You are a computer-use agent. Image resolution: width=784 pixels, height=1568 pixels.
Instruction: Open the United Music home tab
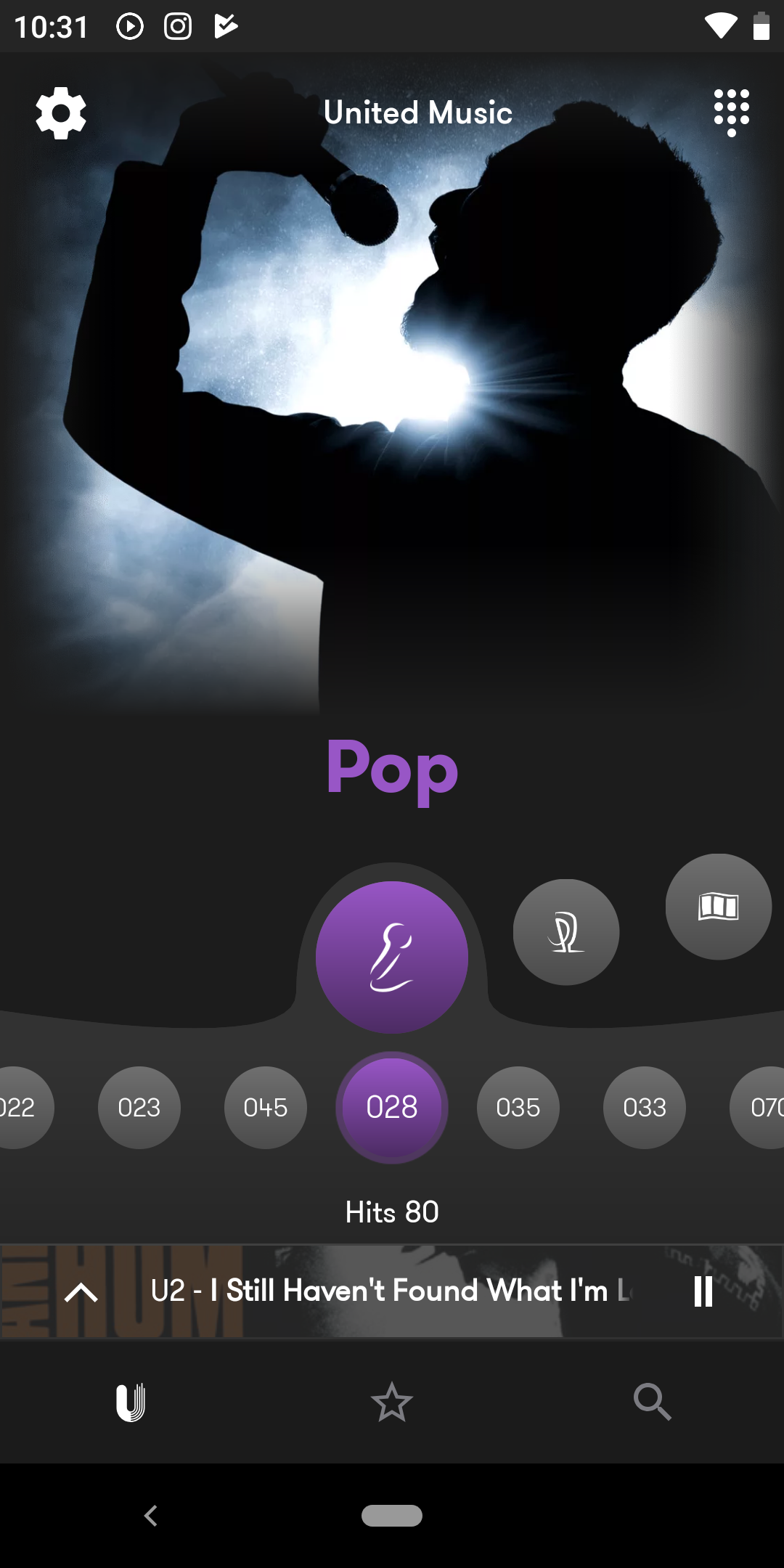[x=131, y=1402]
